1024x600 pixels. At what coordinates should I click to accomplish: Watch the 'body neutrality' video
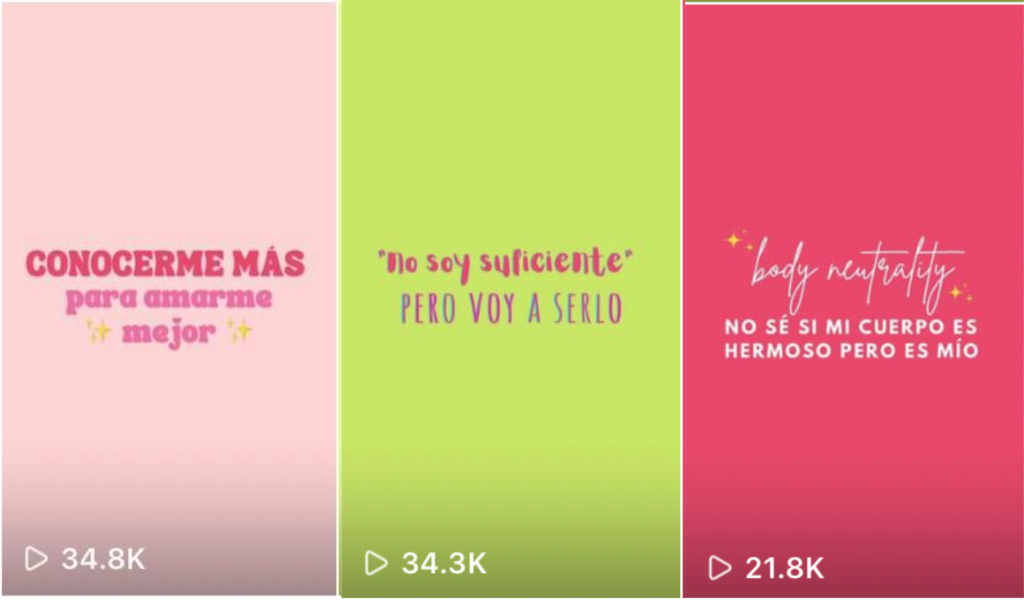click(852, 299)
